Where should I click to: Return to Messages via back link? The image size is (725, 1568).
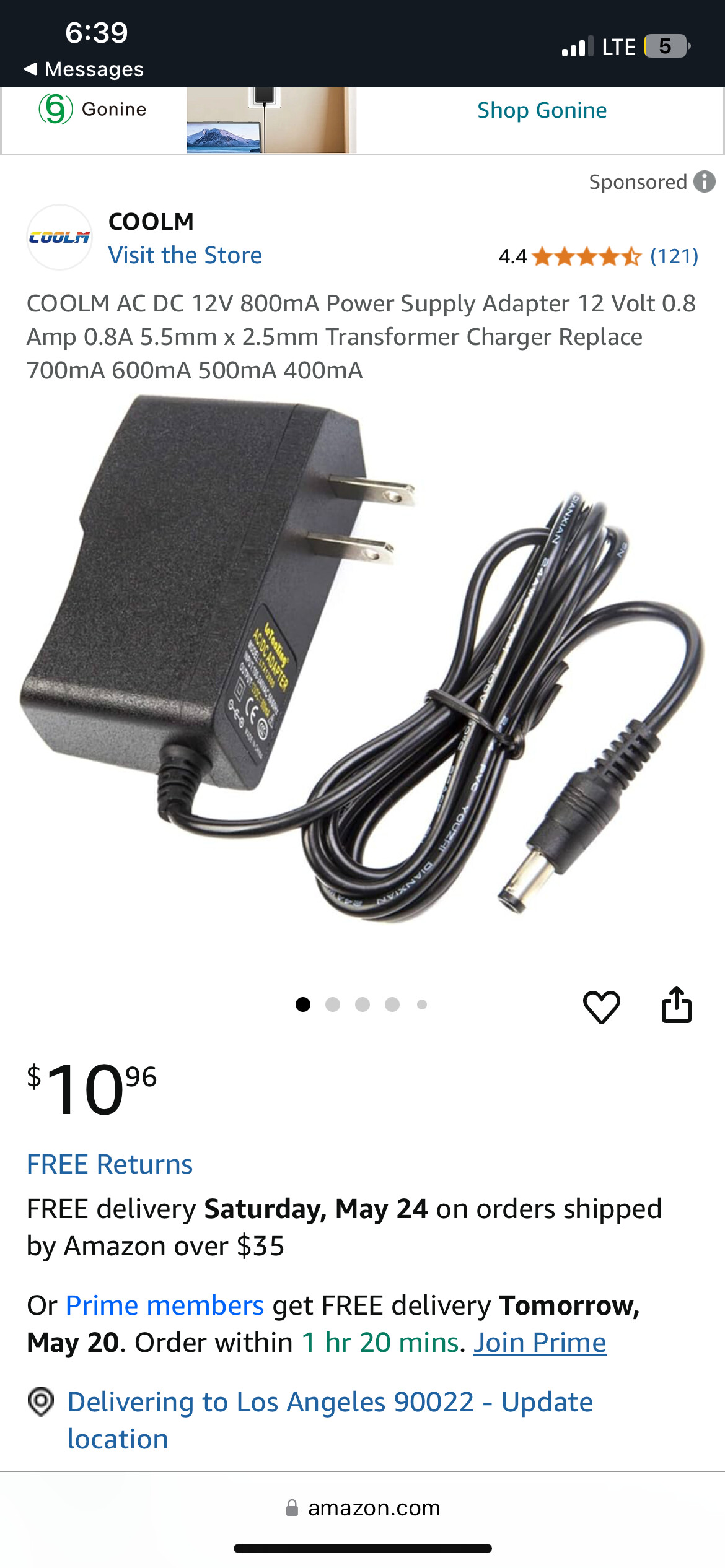point(84,69)
